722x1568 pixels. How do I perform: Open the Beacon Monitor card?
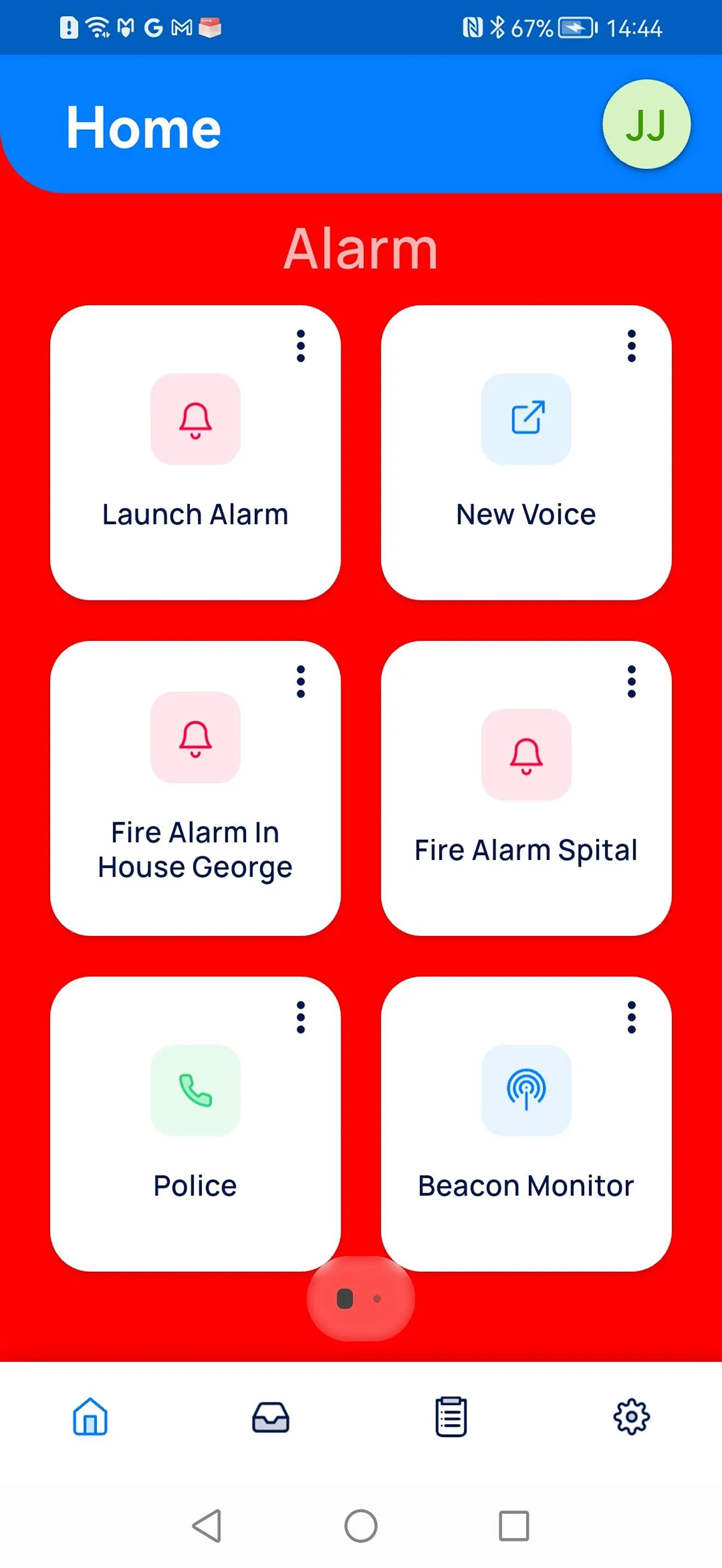(526, 1124)
